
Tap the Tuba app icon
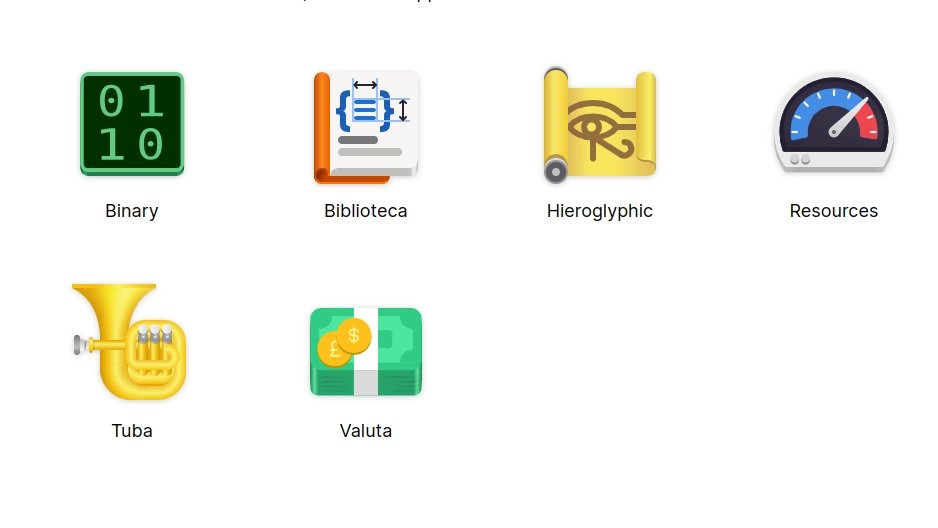[131, 343]
